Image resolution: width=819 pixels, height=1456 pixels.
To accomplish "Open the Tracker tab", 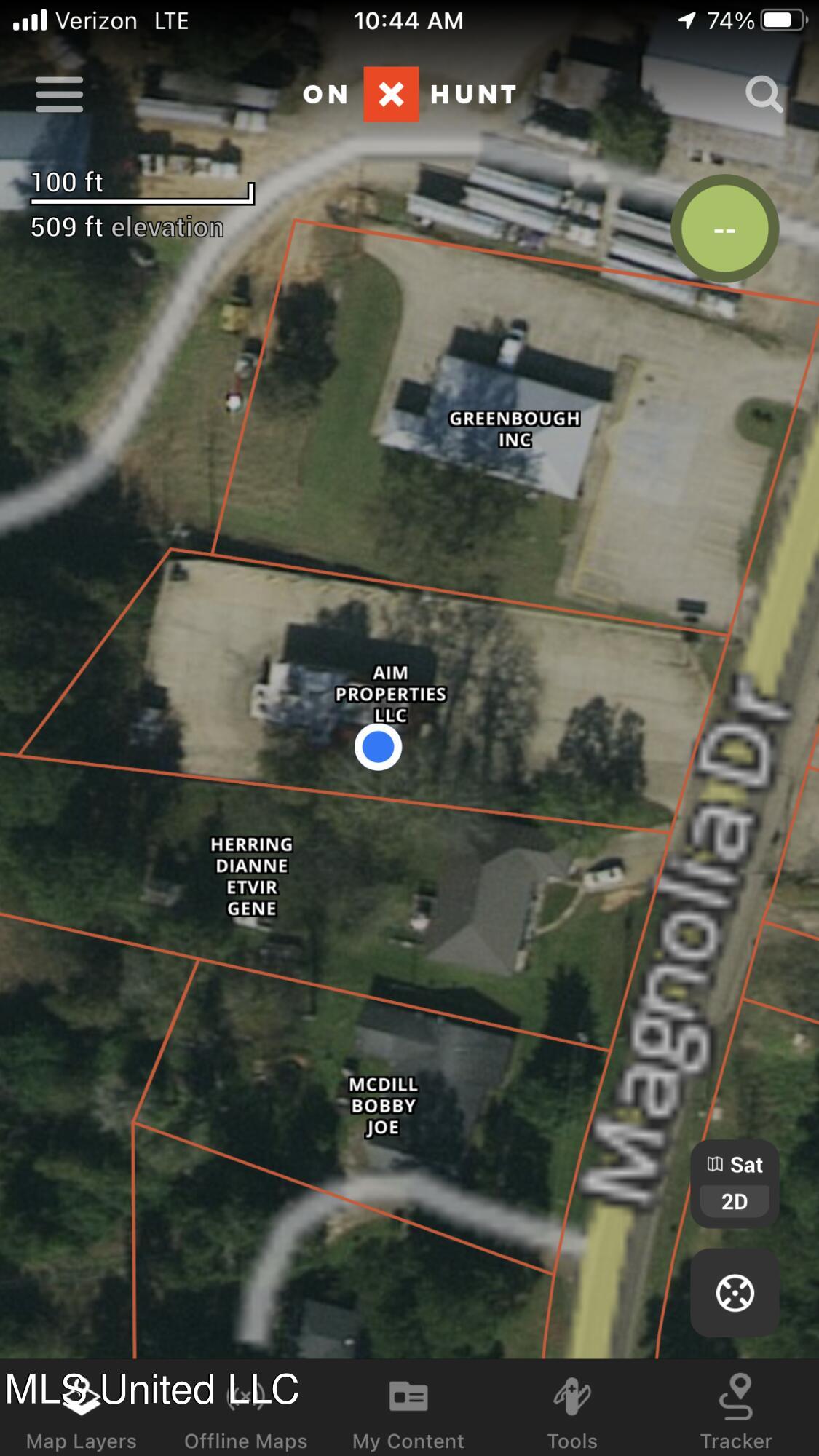I will tap(736, 1416).
